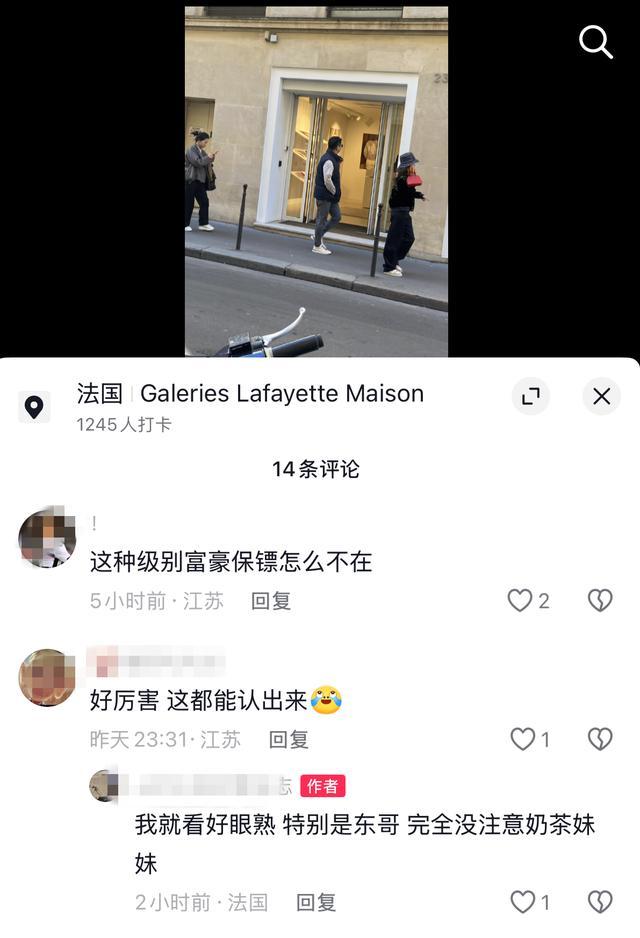Like the comment 好厉害 这都能认出来
Image resolution: width=640 pixels, height=938 pixels.
click(523, 739)
